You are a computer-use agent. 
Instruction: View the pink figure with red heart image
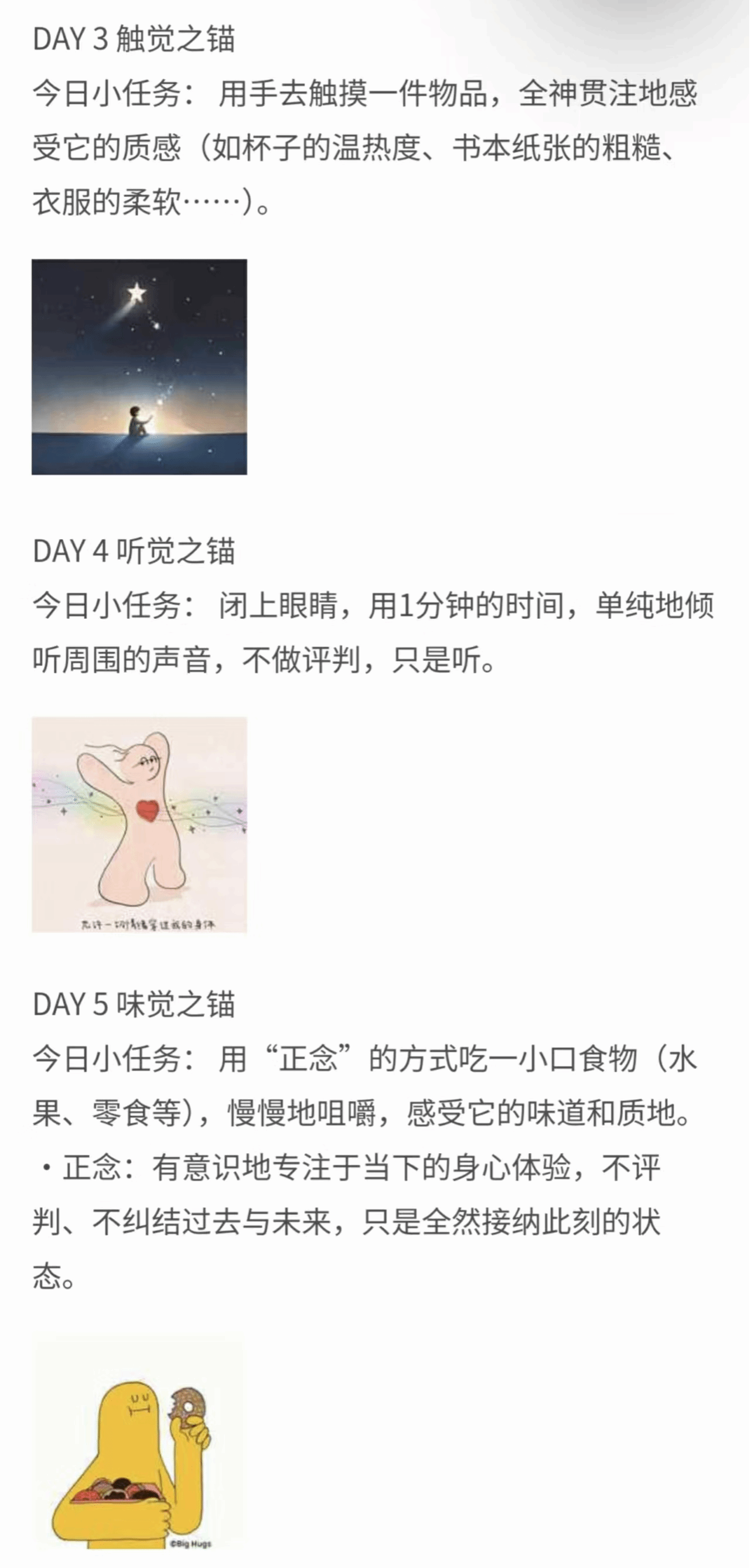pyautogui.click(x=139, y=824)
